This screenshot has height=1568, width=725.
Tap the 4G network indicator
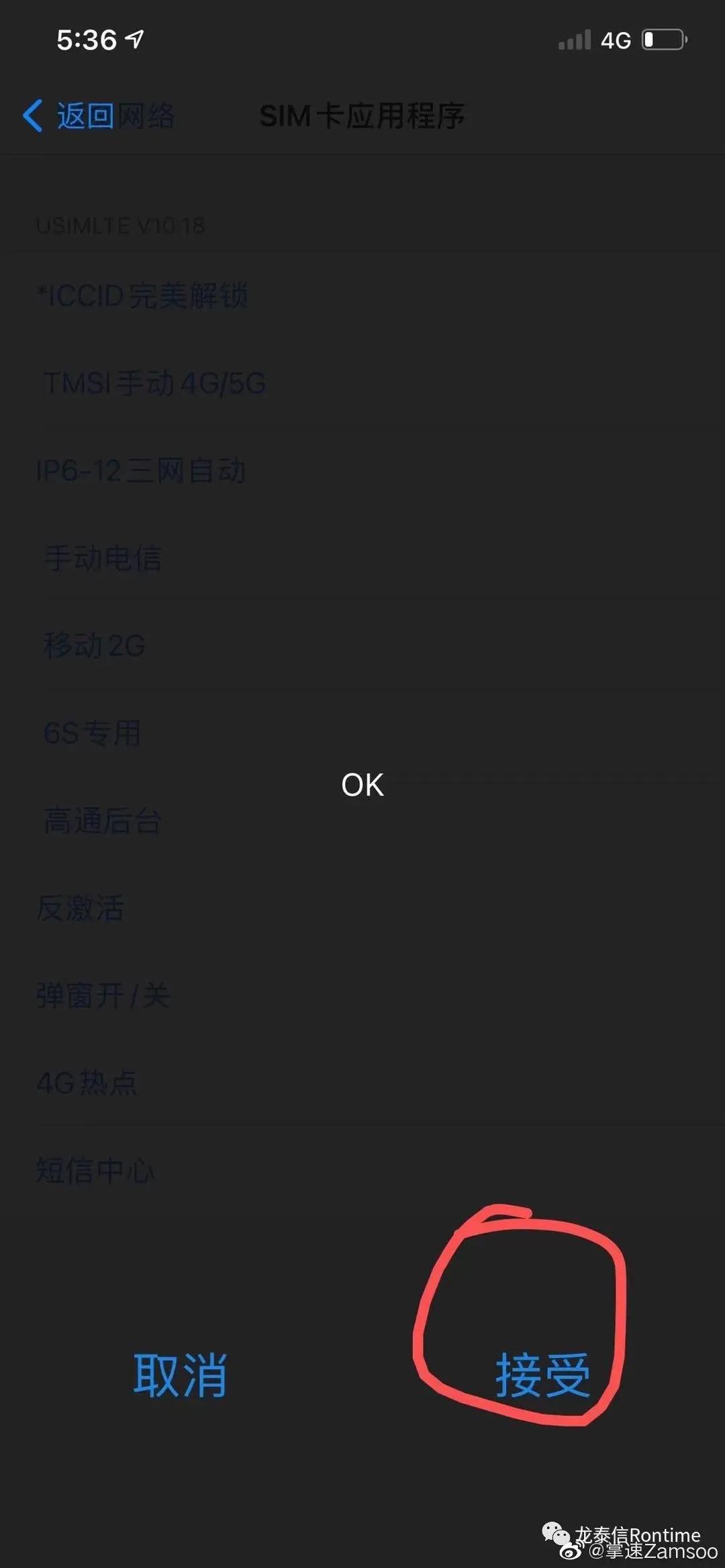point(614,40)
